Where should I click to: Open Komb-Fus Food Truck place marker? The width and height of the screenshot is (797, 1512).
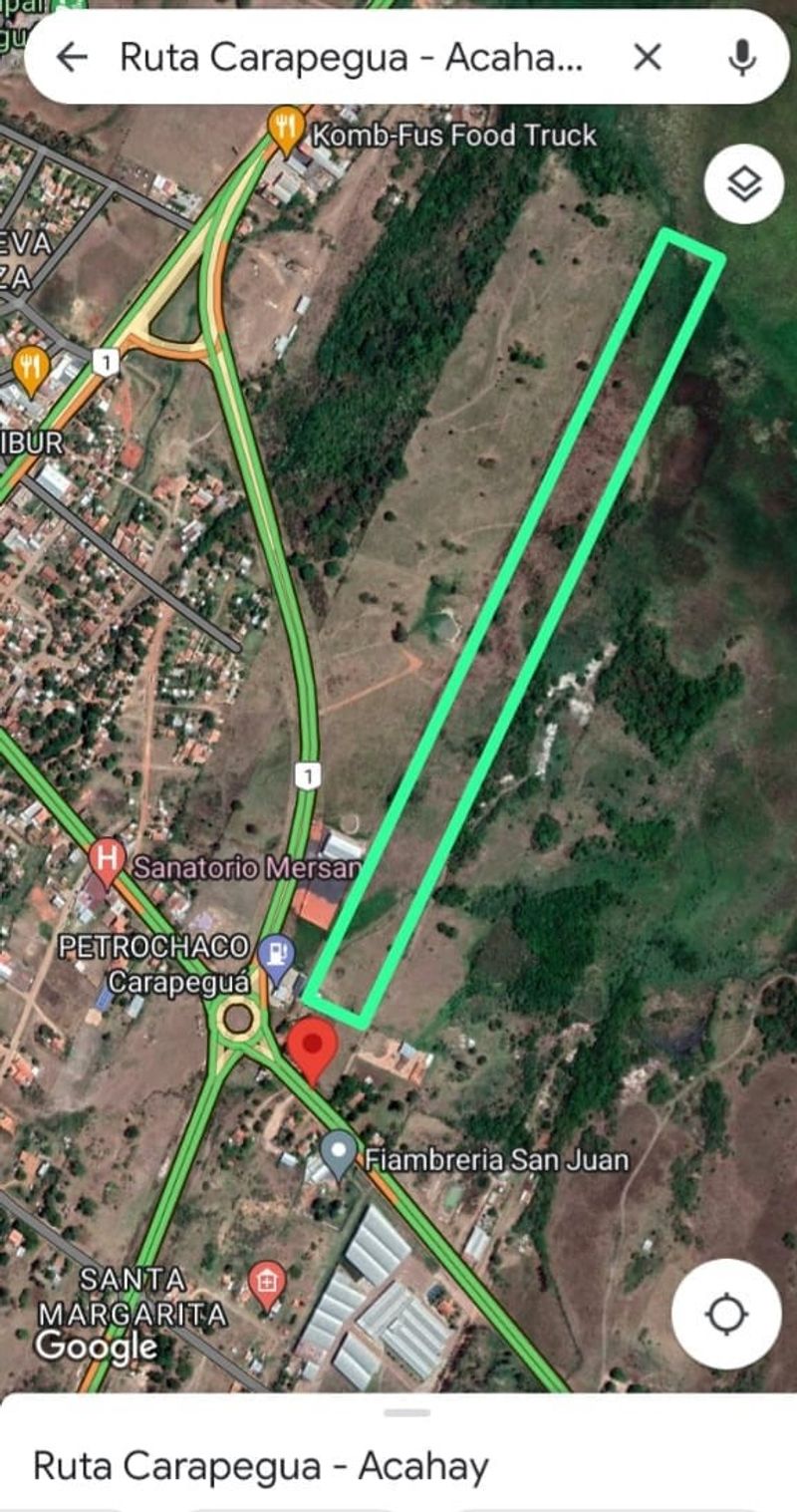pos(287,129)
